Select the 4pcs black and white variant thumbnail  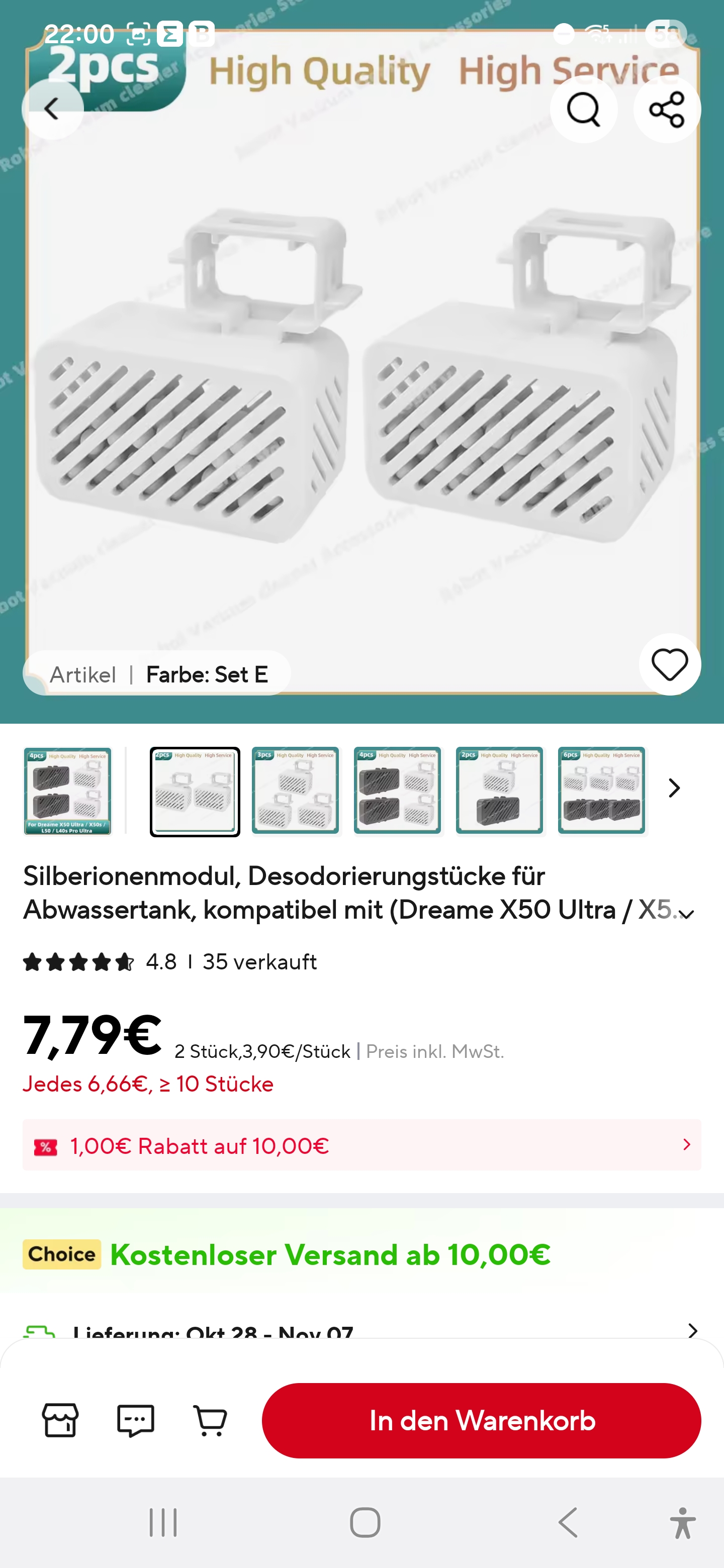(x=398, y=791)
